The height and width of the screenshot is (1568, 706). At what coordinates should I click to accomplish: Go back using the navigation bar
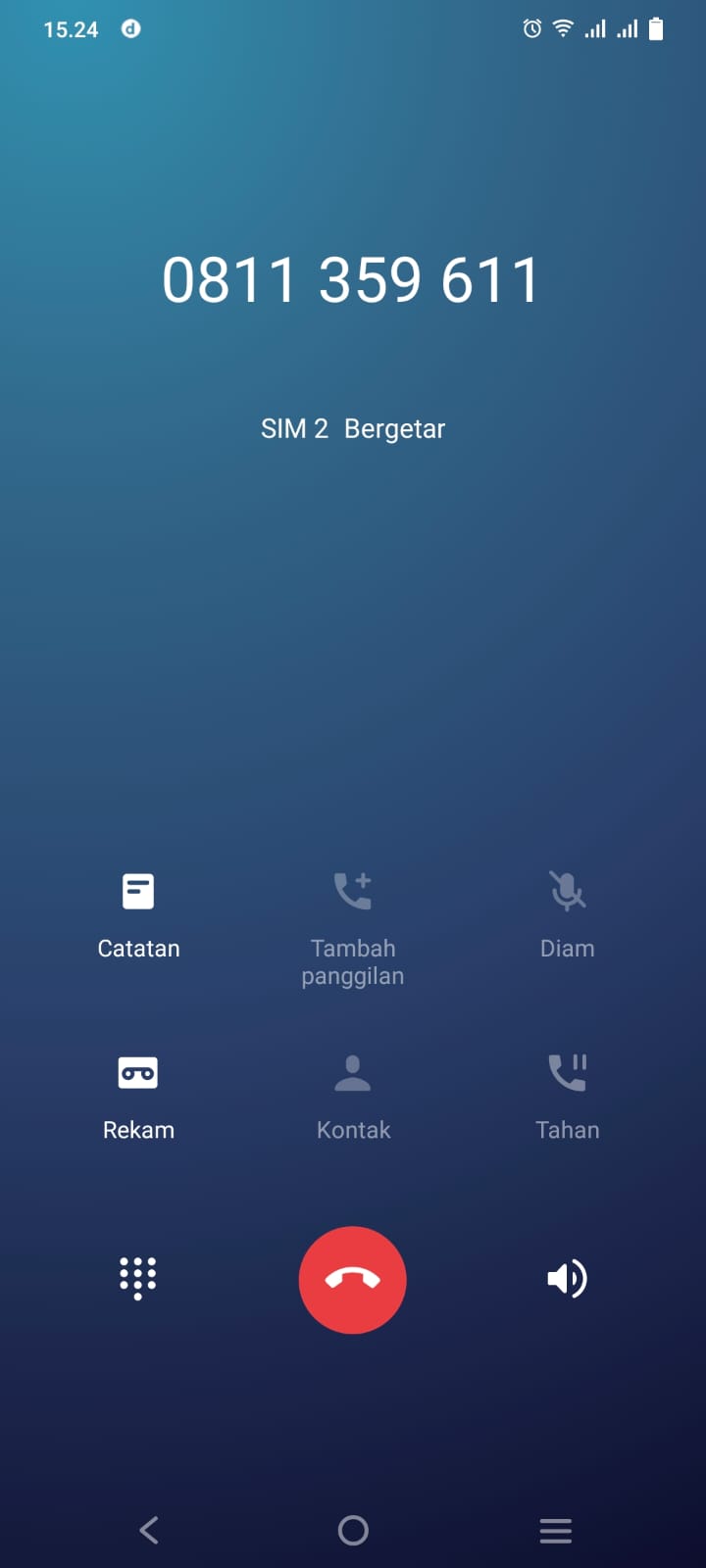coord(149,1530)
